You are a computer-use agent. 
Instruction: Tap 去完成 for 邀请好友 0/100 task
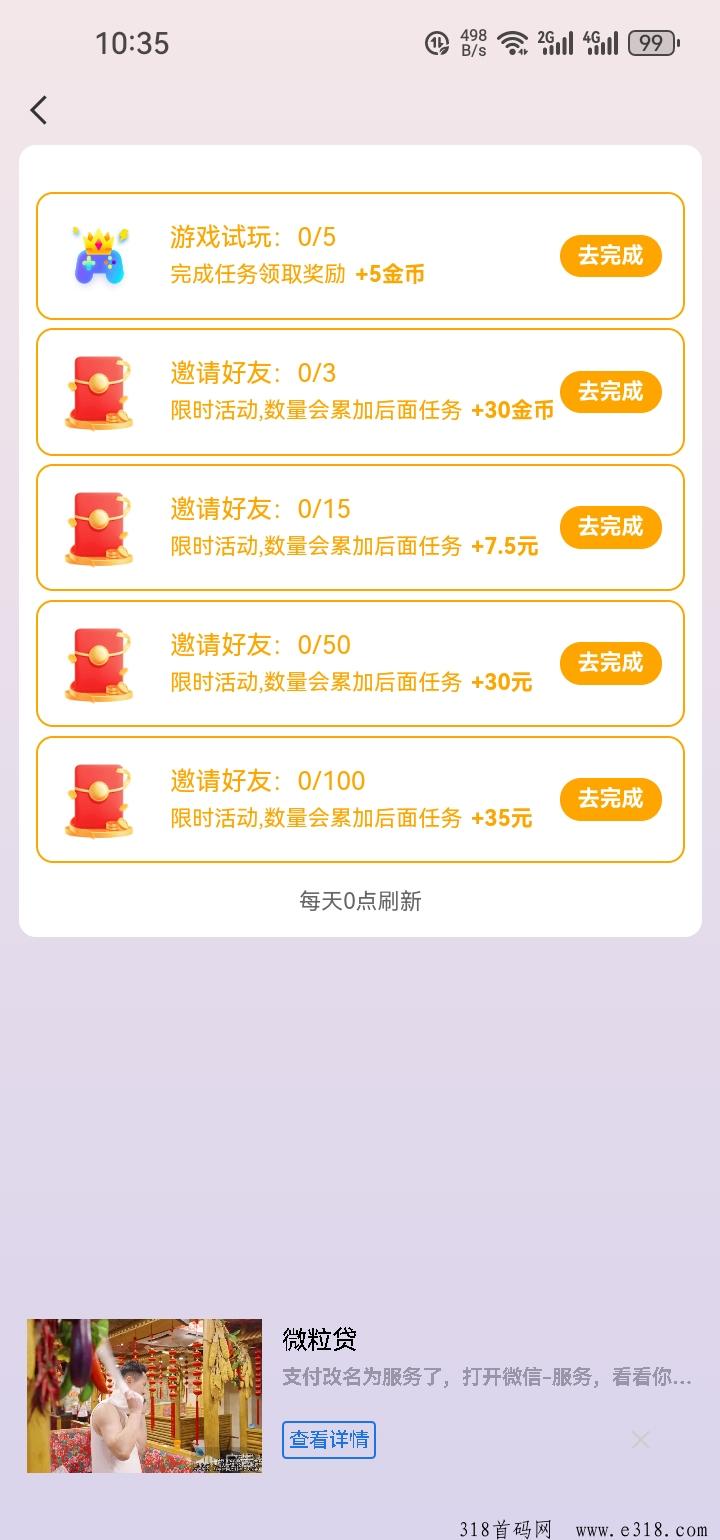coord(610,800)
